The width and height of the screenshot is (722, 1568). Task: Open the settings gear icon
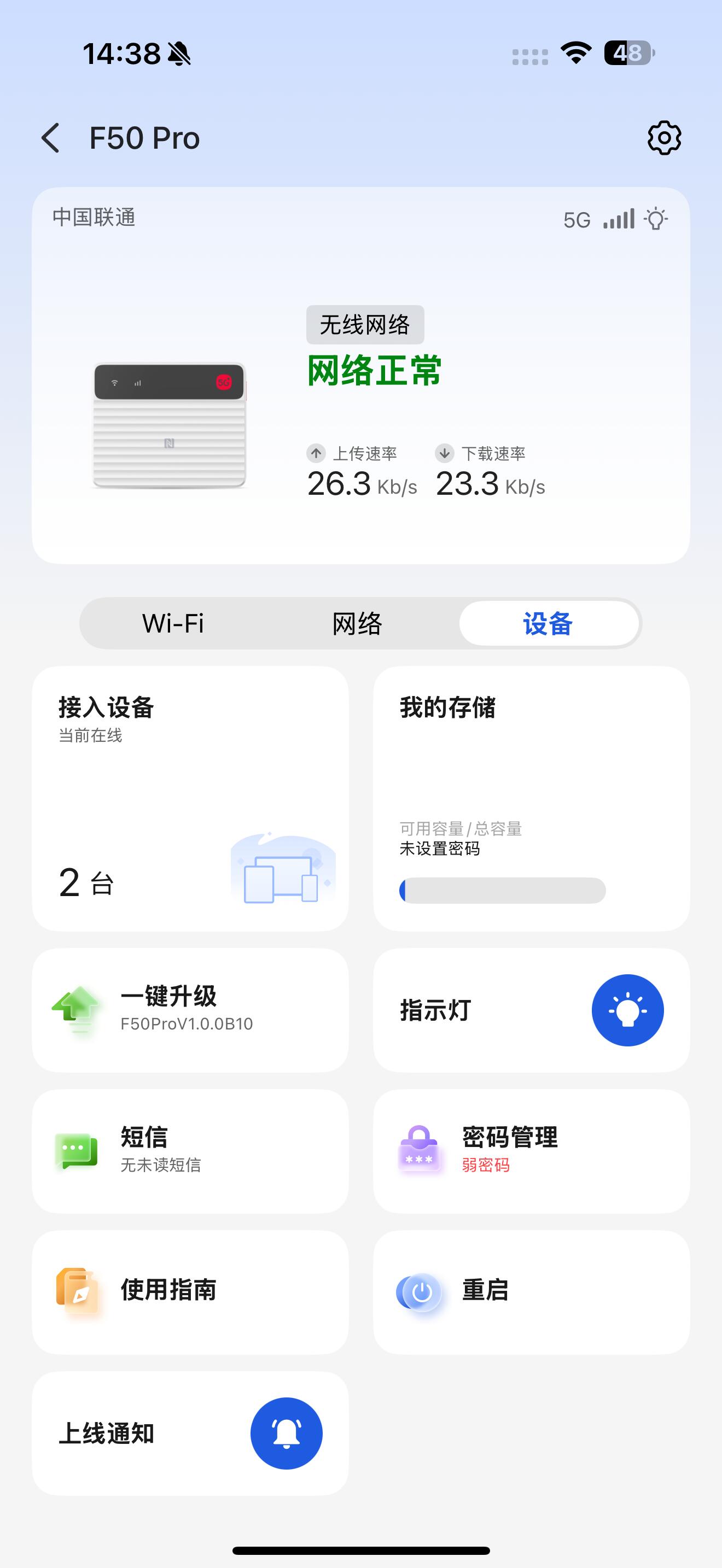coord(663,138)
